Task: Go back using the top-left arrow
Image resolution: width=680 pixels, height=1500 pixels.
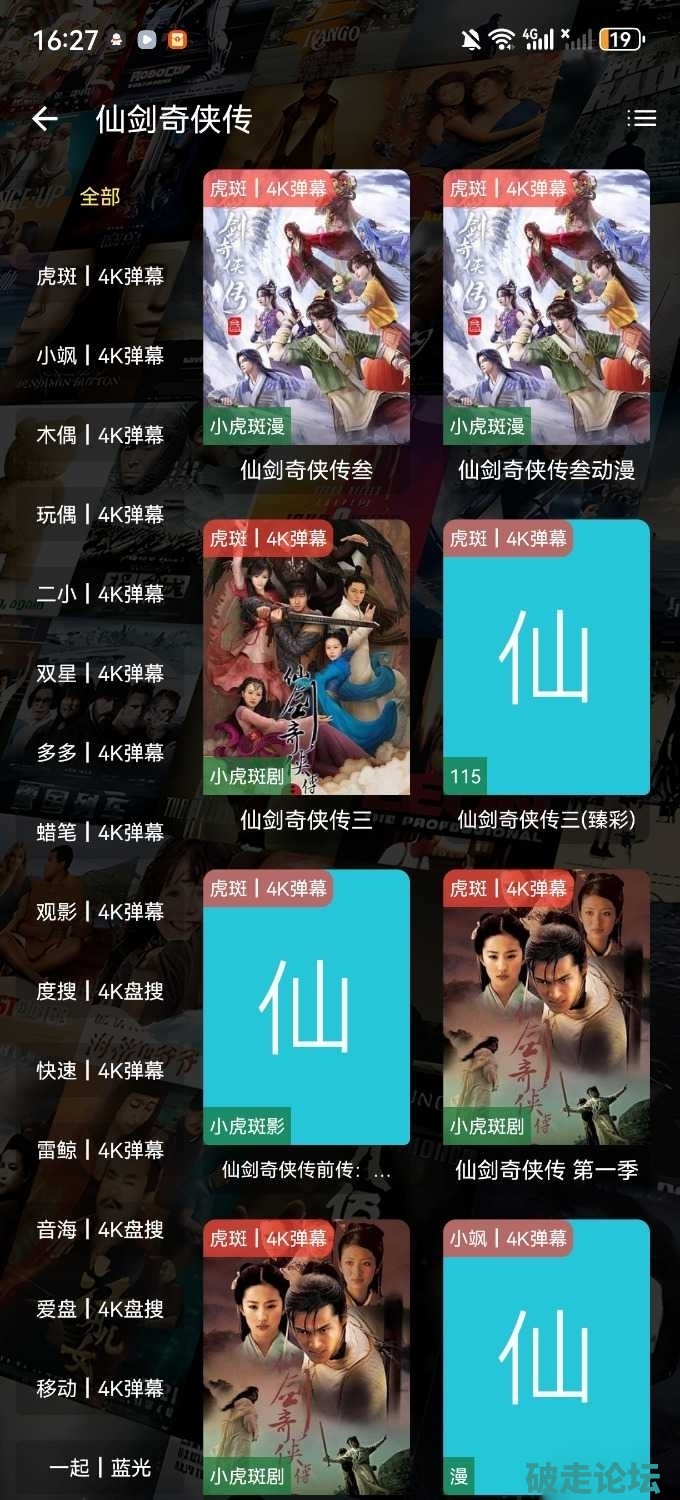Action: (44, 119)
